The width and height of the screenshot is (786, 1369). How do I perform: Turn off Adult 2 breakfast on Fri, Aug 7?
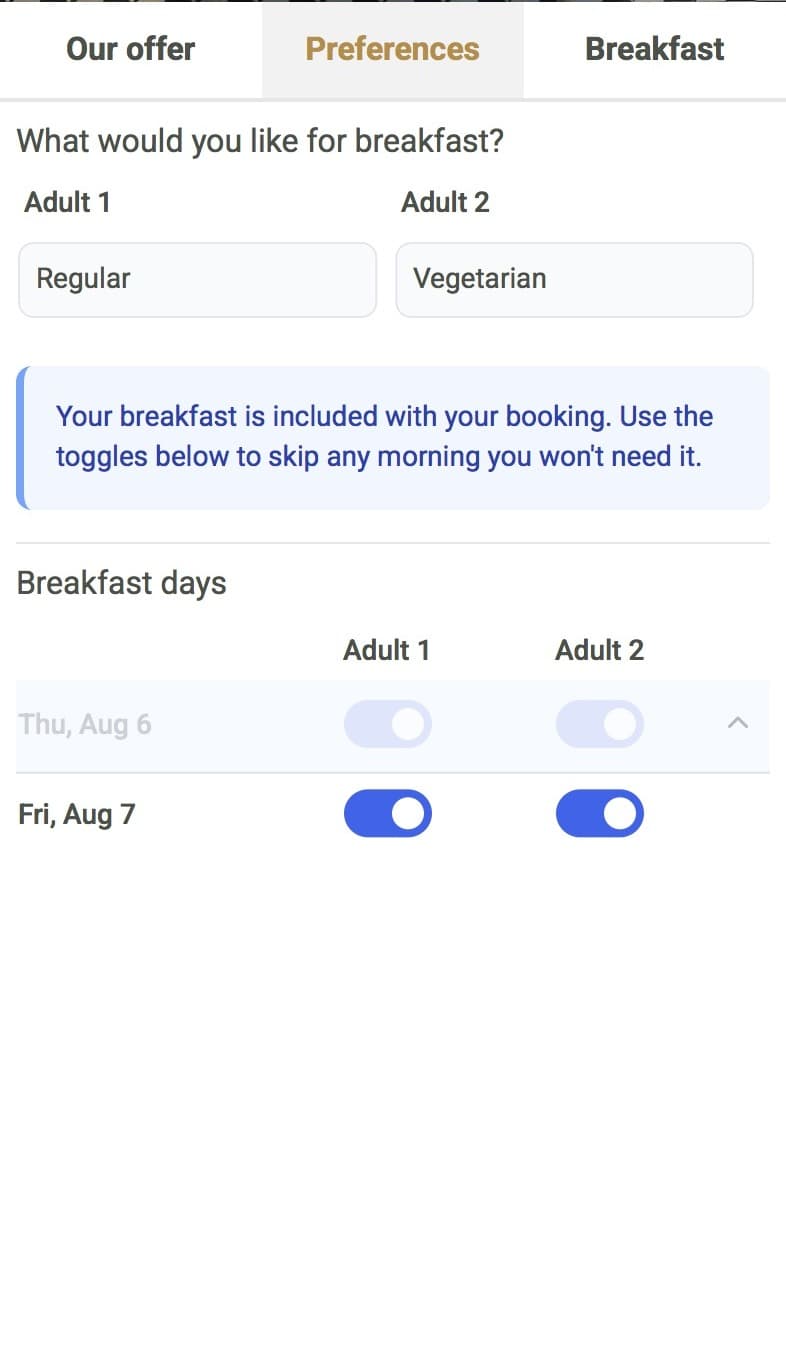coord(600,814)
